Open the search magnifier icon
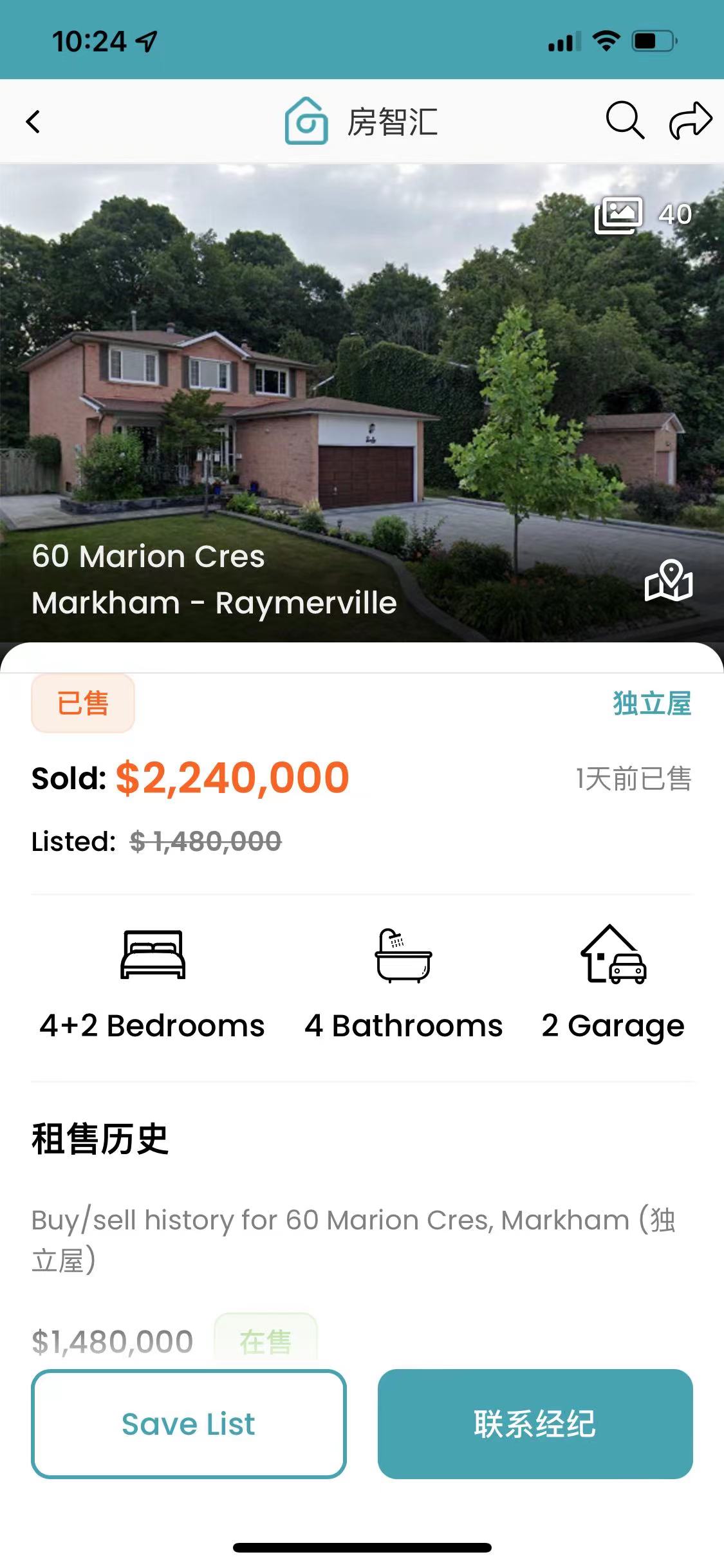The width and height of the screenshot is (724, 1568). (624, 120)
